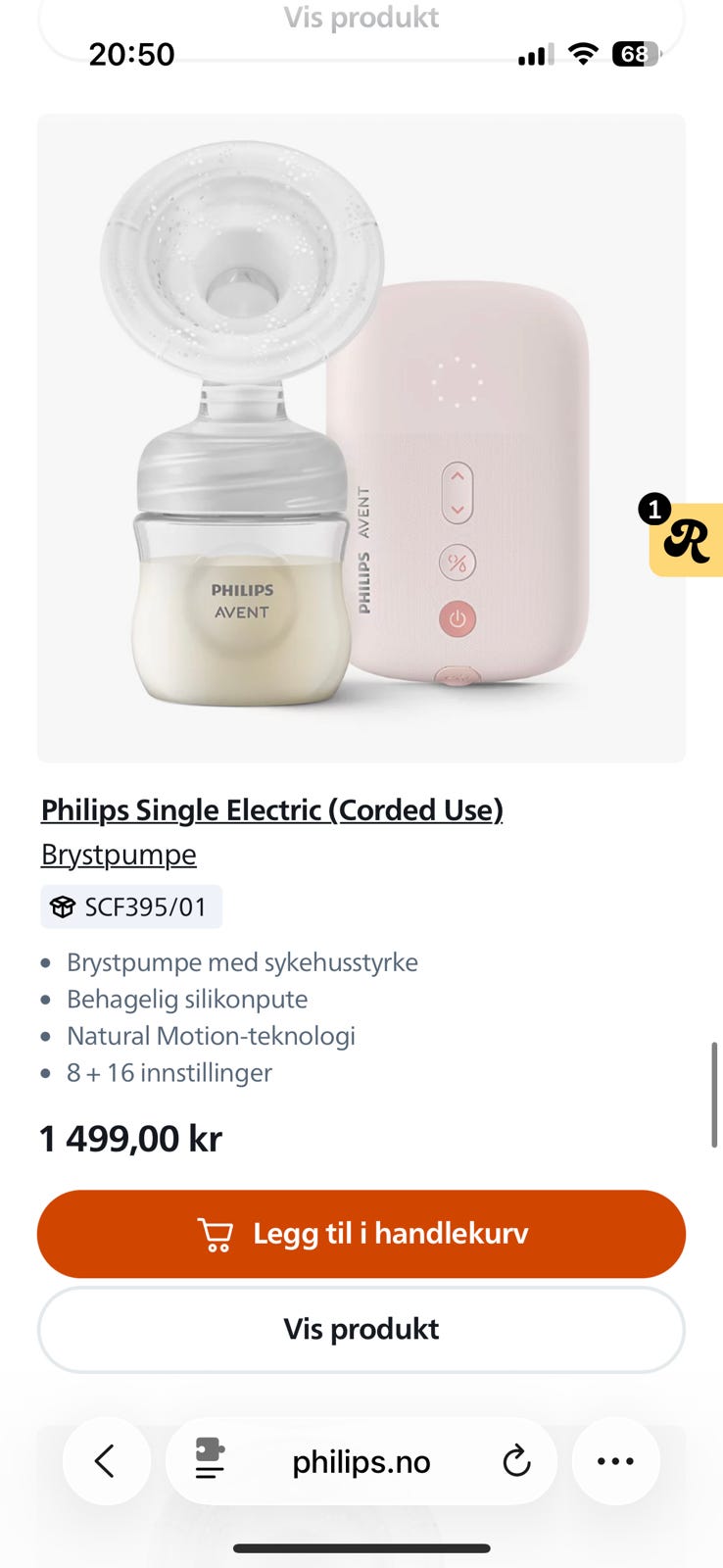The width and height of the screenshot is (723, 1568).
Task: Open the browser's three-dot menu
Action: pyautogui.click(x=615, y=1461)
